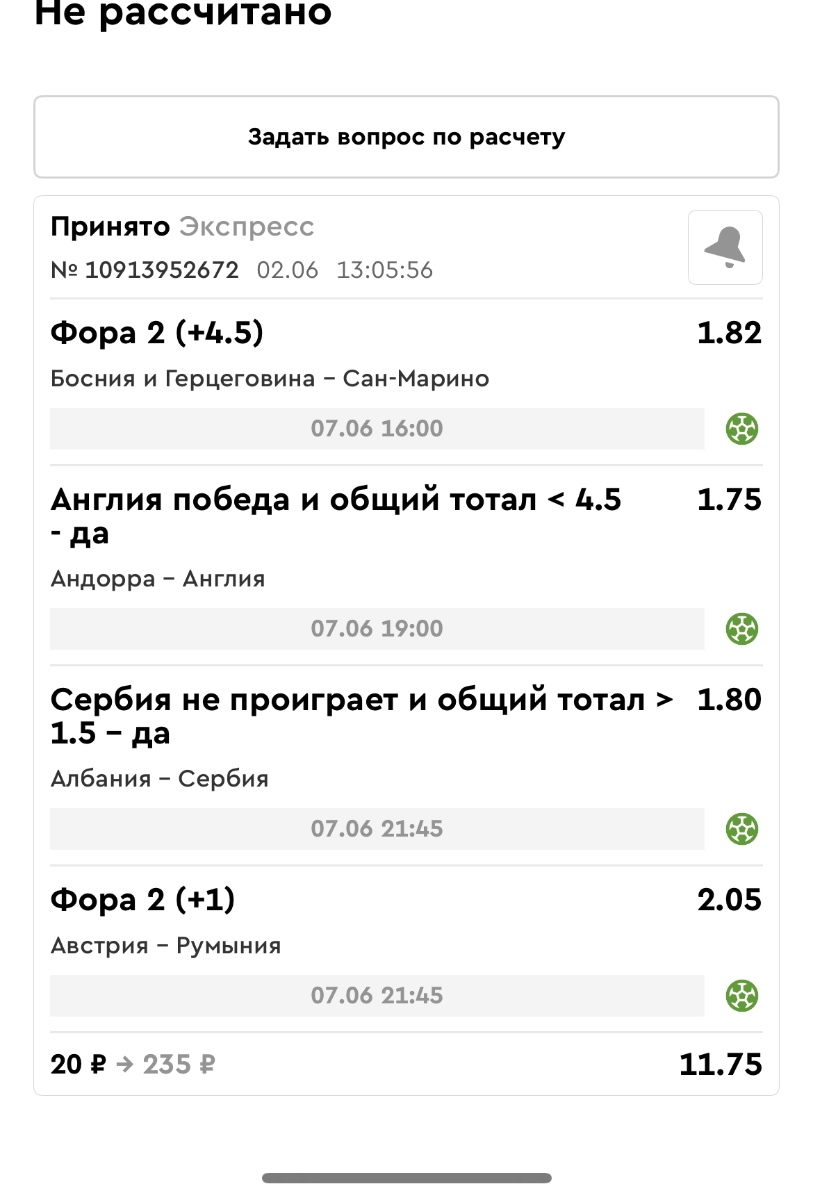
Task: Open the Андорра – Англия event
Action: point(157,579)
